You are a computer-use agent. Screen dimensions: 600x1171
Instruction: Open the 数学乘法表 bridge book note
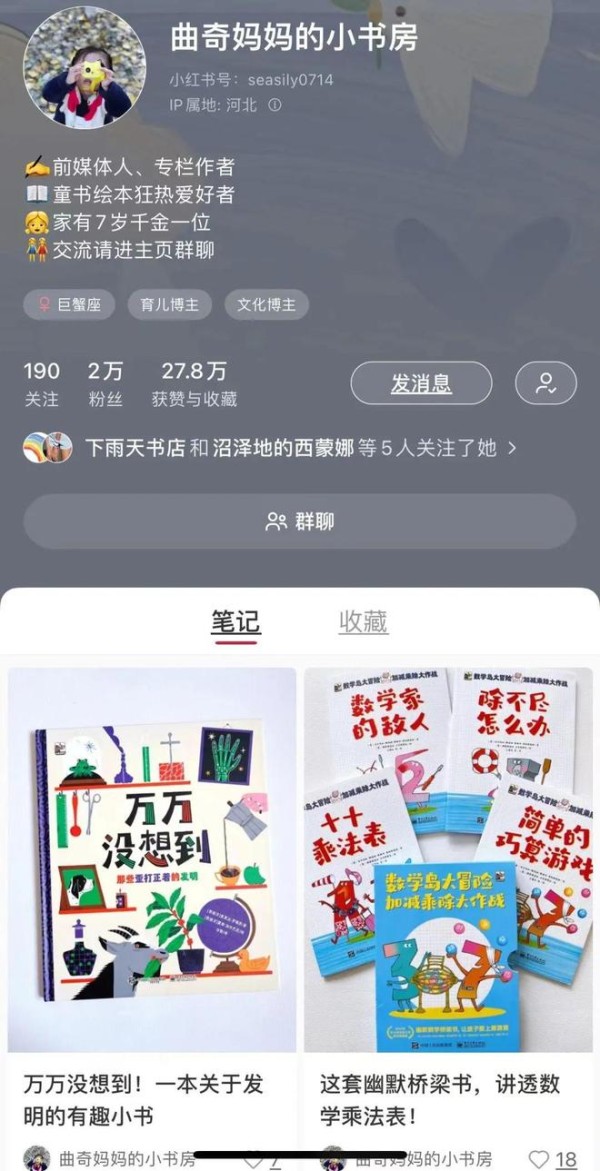pyautogui.click(x=448, y=860)
